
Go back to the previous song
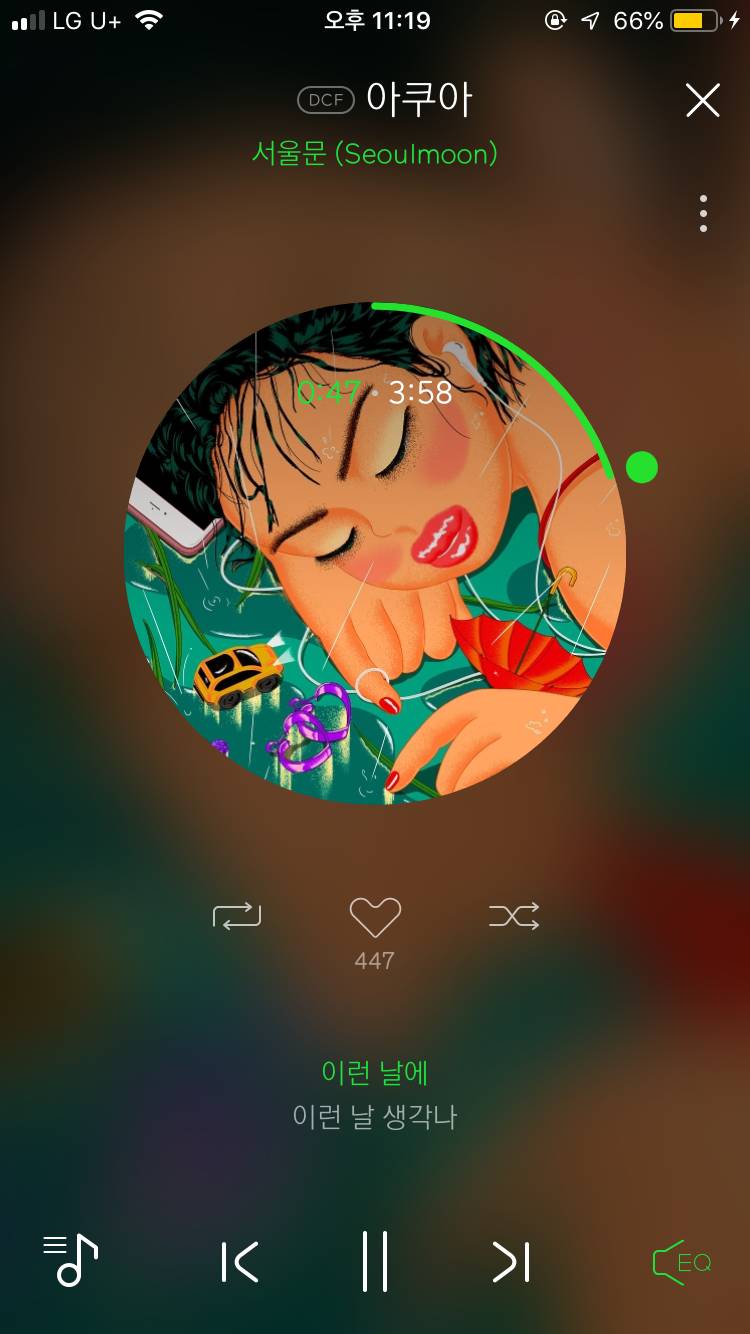tap(238, 1262)
